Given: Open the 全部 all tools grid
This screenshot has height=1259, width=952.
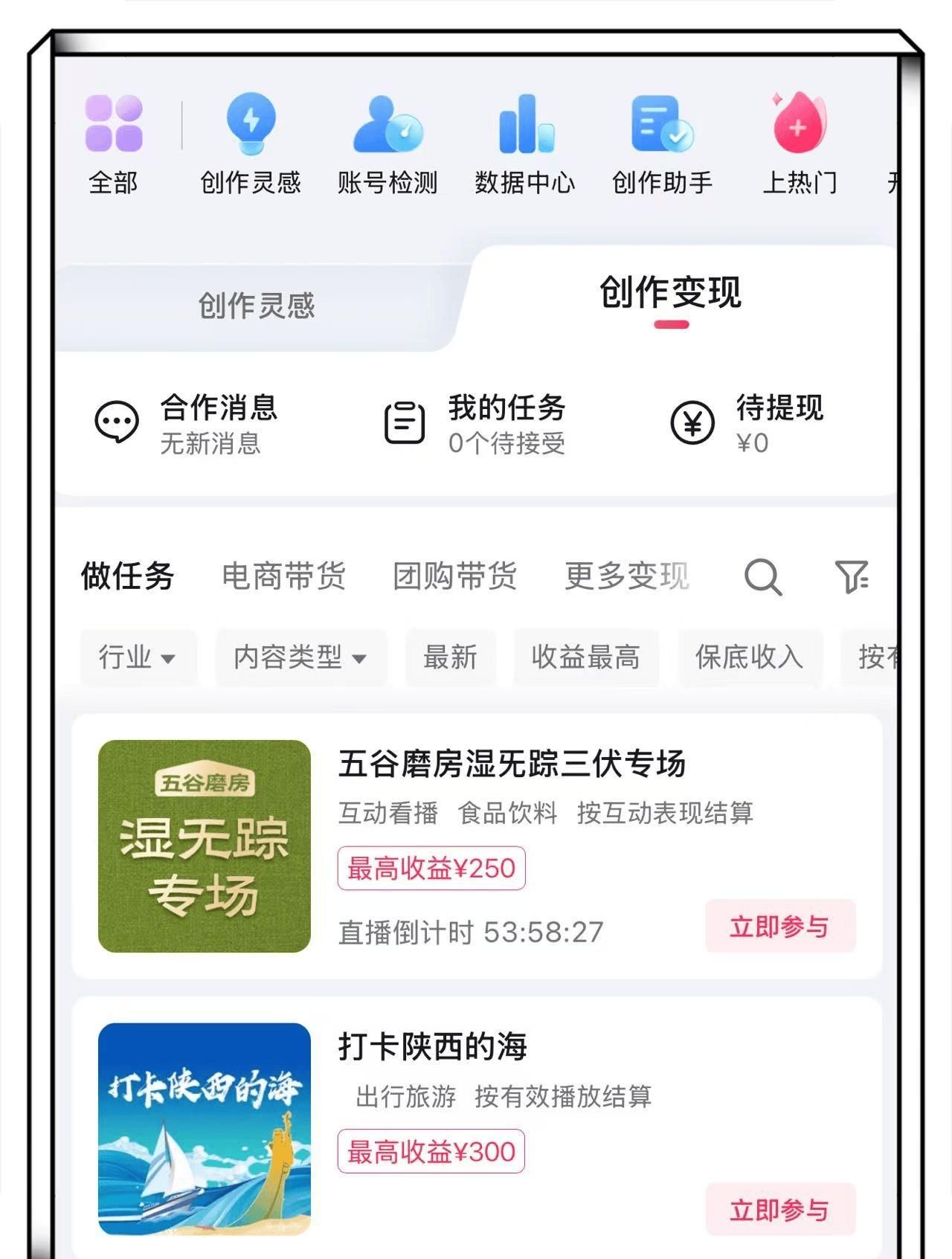Looking at the screenshot, I should coord(113,143).
